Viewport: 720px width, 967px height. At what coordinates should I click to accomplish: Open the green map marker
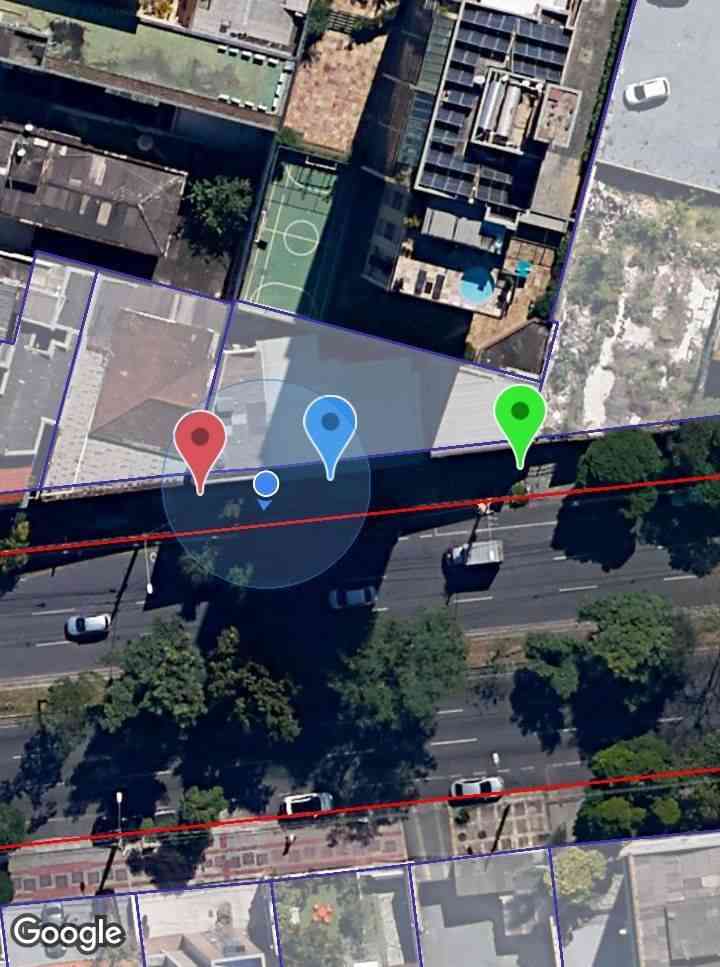[520, 415]
